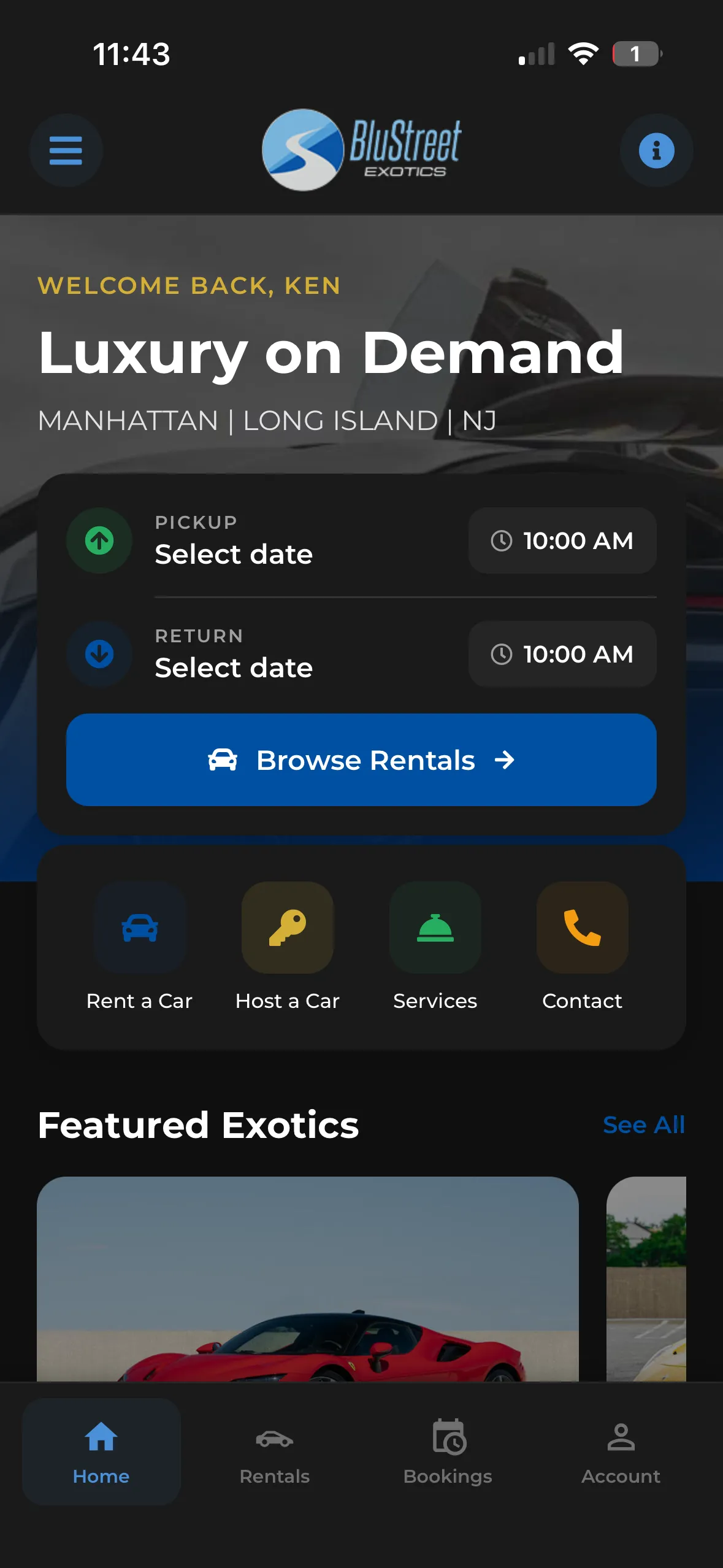Change the 10:00 AM pickup time
The width and height of the screenshot is (723, 1568).
pyautogui.click(x=562, y=540)
